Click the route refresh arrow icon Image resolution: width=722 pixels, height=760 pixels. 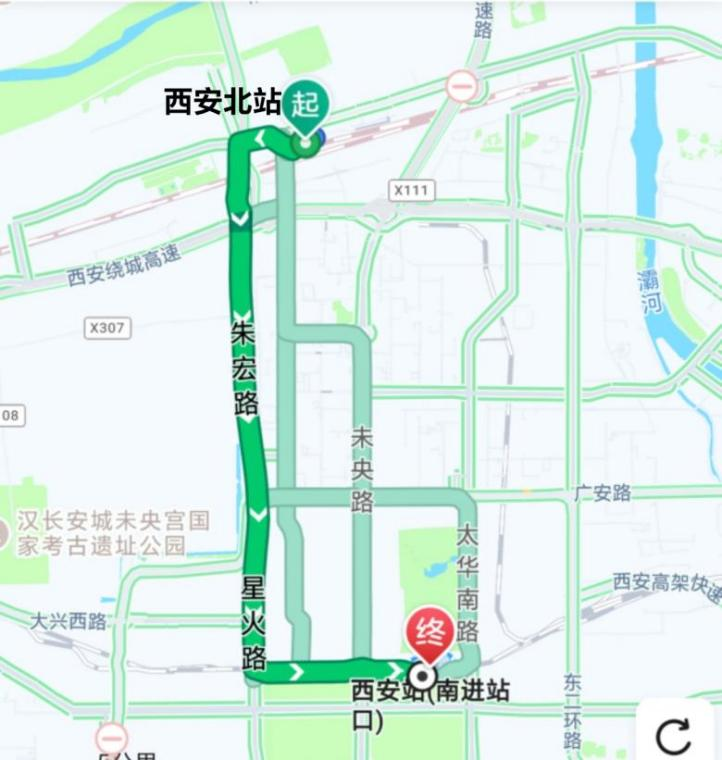671,735
